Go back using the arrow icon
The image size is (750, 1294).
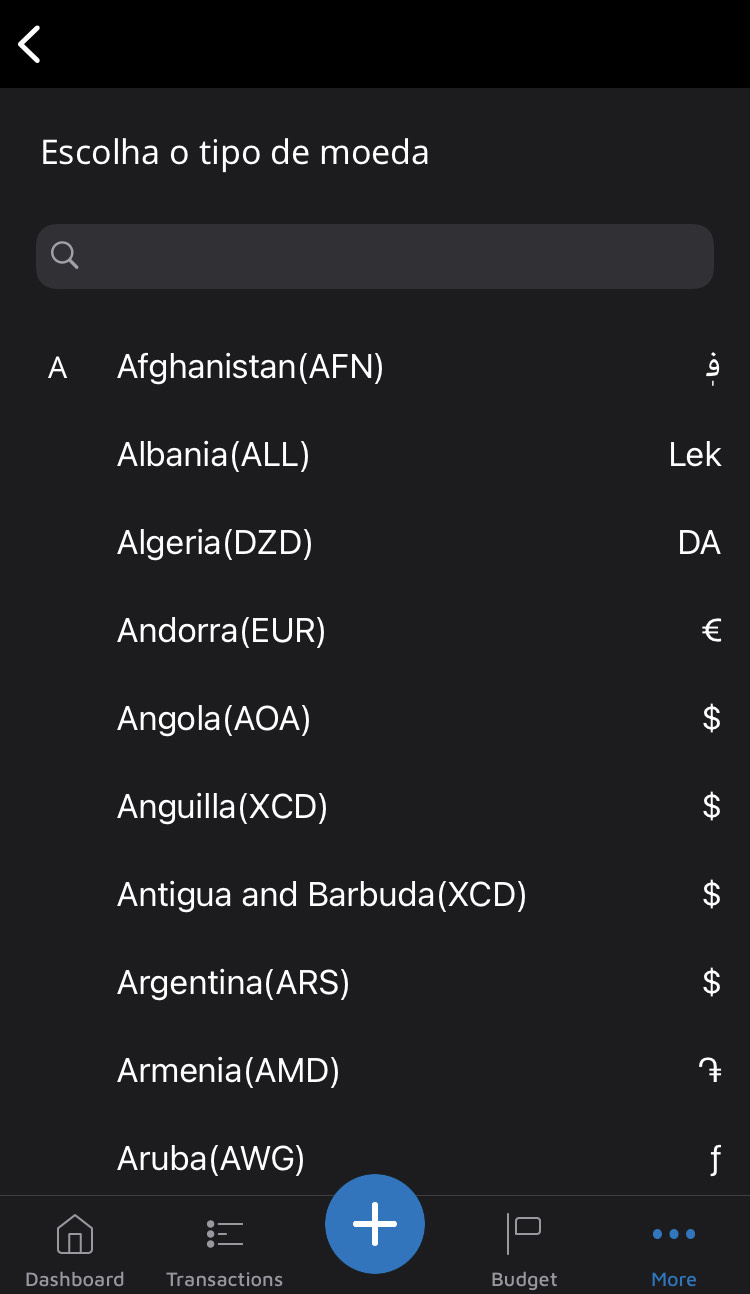pos(30,44)
